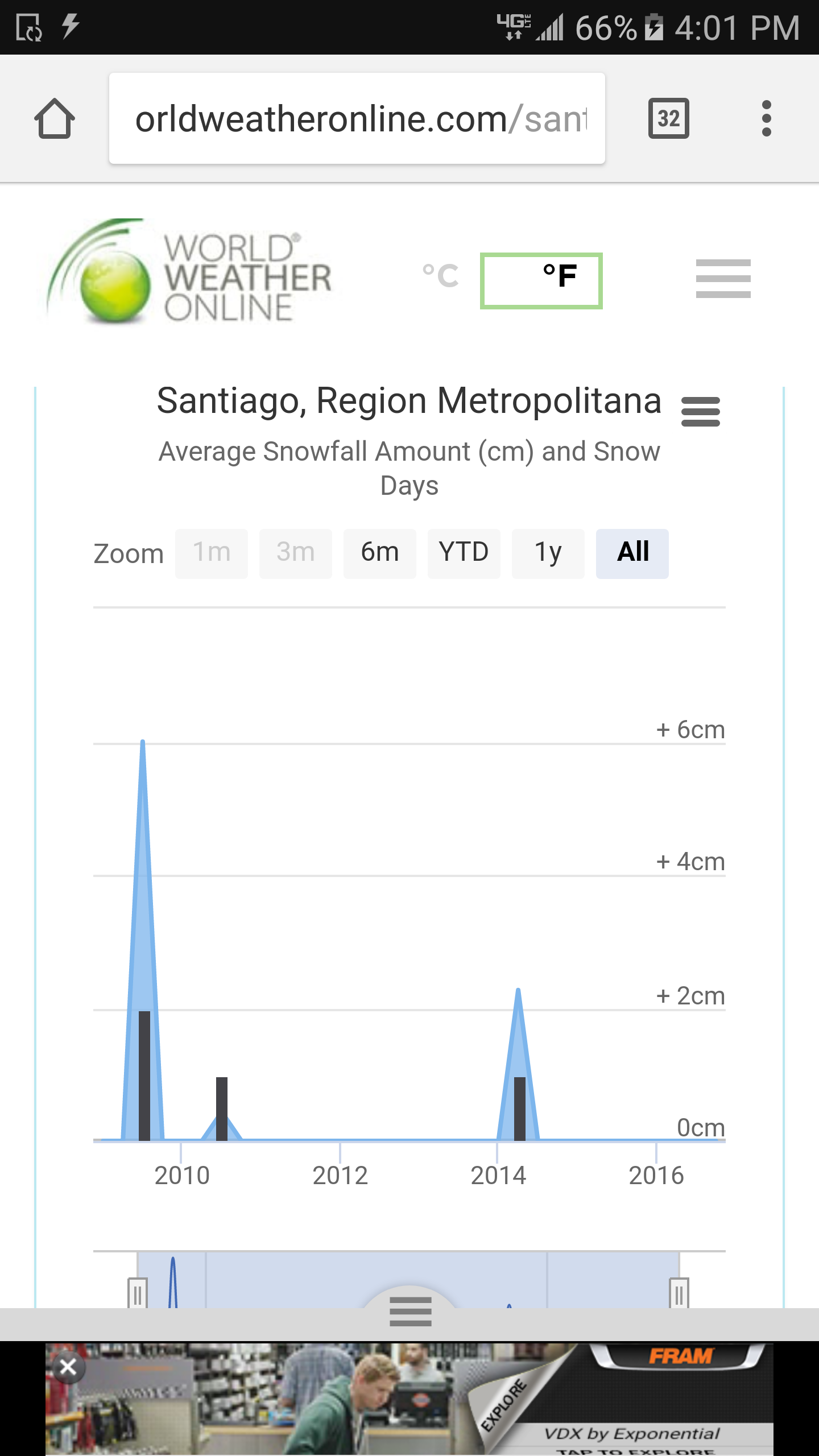Image resolution: width=819 pixels, height=1456 pixels.
Task: Set chart zoom to YTD
Action: click(464, 553)
